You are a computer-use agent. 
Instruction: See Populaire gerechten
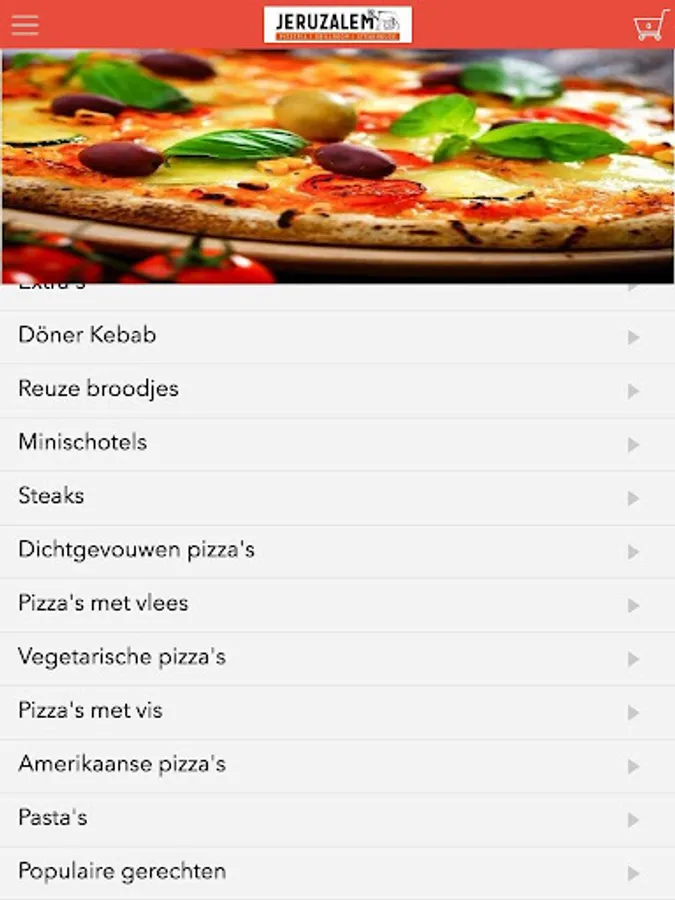point(337,872)
